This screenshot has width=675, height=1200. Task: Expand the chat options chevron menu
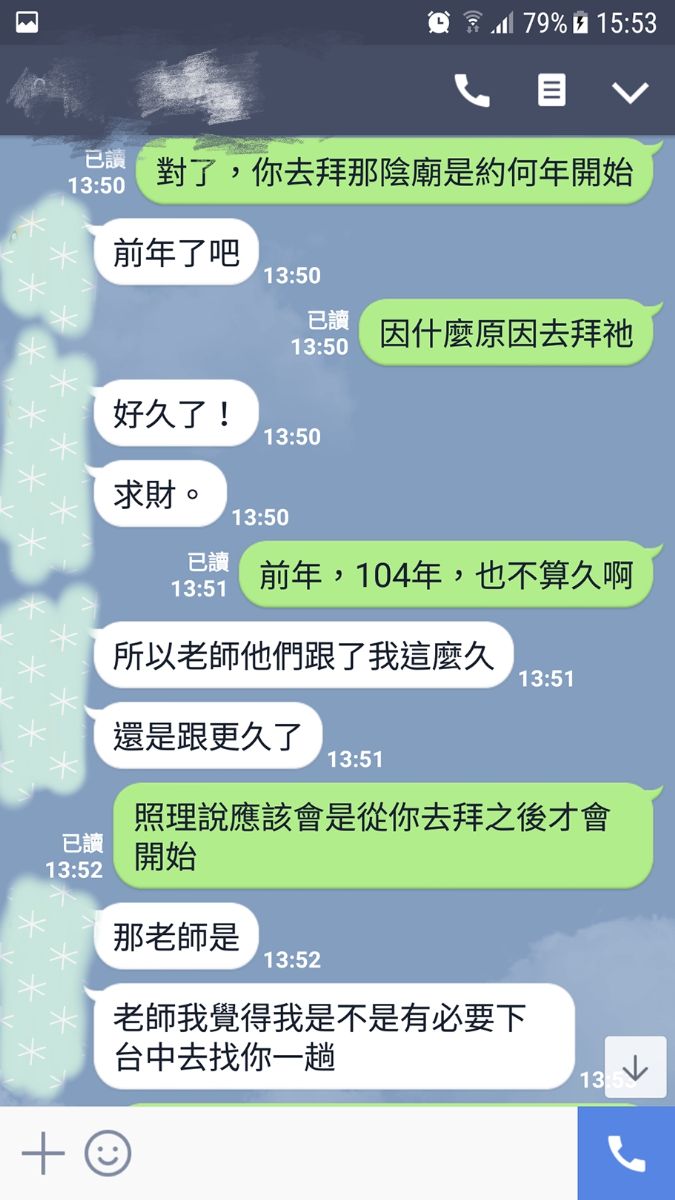coord(630,92)
